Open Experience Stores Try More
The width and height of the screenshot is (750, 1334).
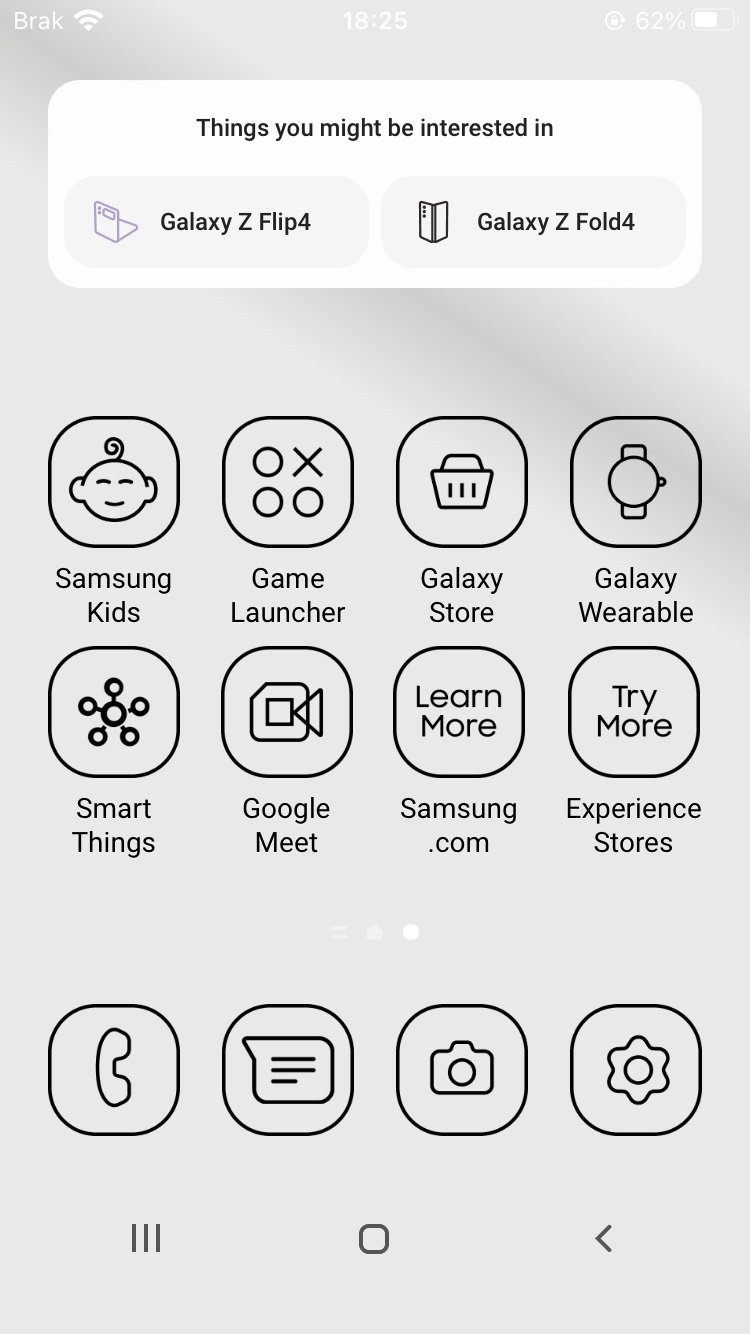[634, 712]
